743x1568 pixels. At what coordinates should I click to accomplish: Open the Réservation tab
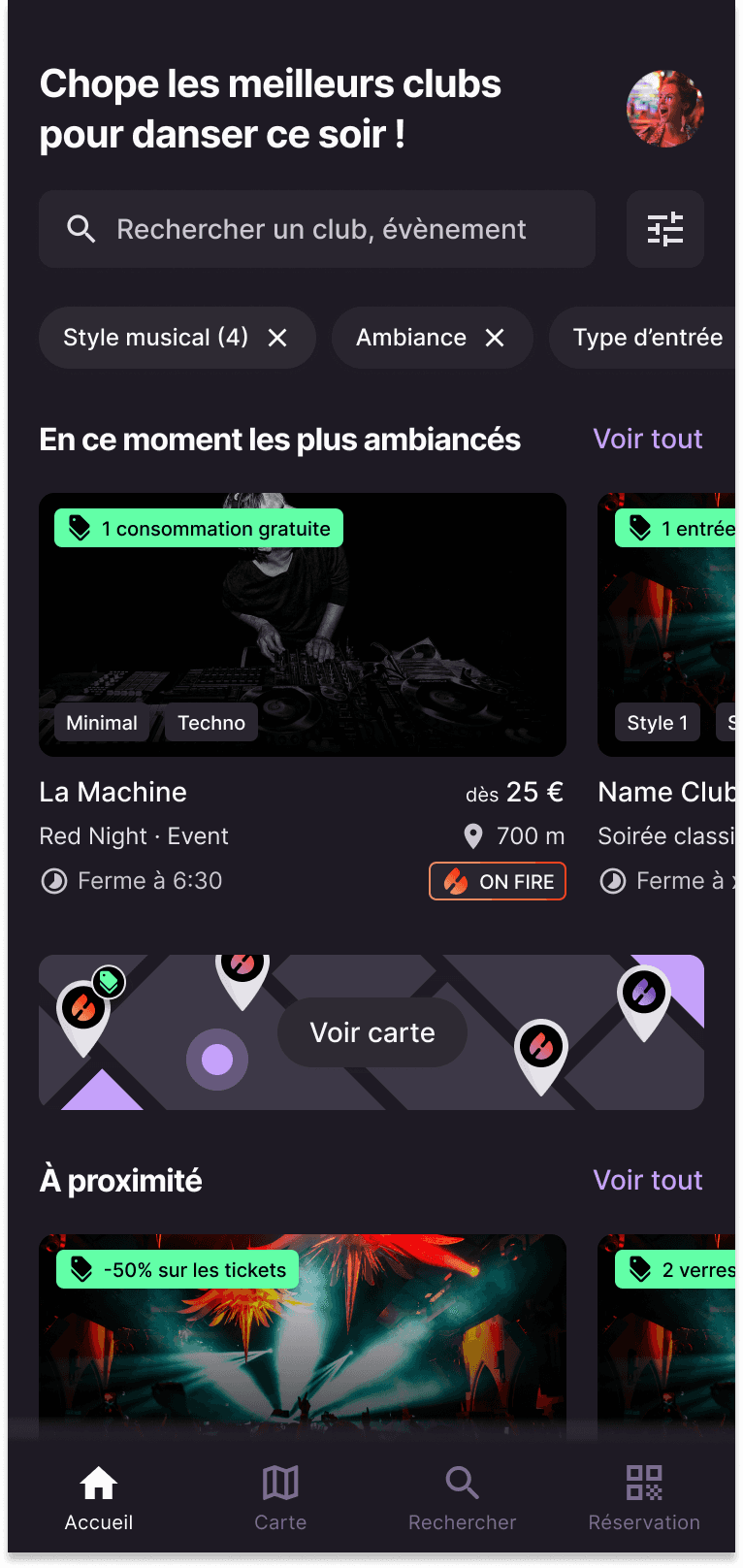coord(644,1498)
